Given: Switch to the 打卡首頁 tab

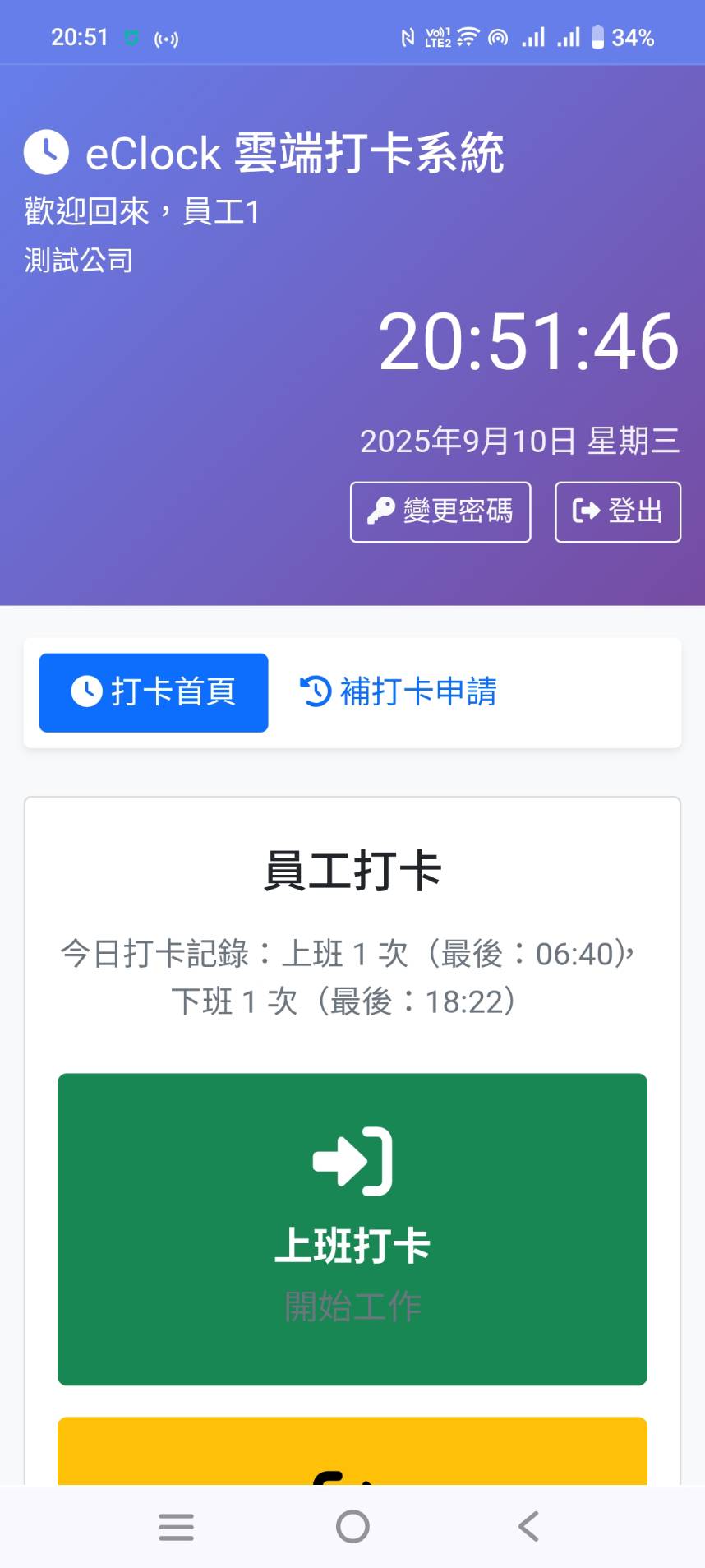Looking at the screenshot, I should pos(154,691).
